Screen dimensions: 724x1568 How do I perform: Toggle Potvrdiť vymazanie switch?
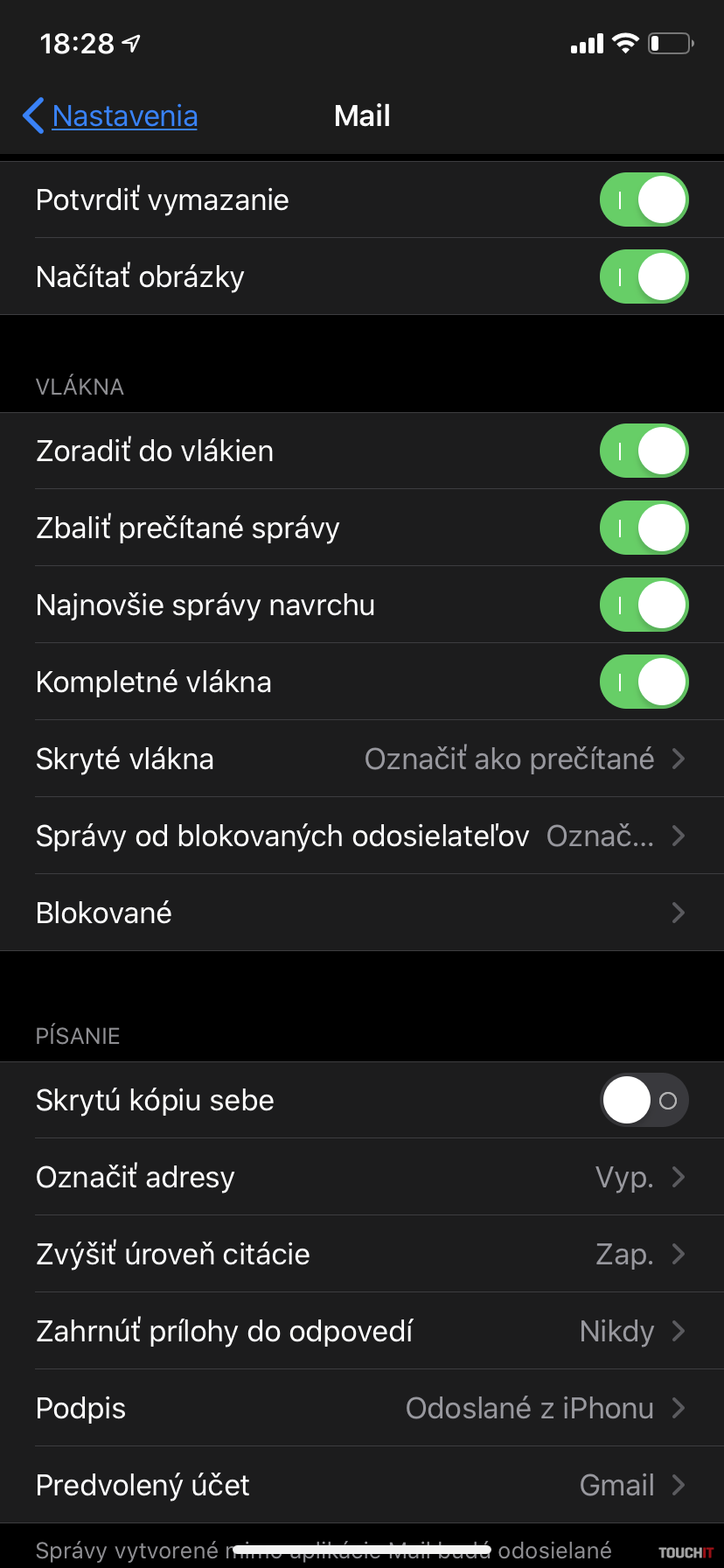(x=644, y=200)
